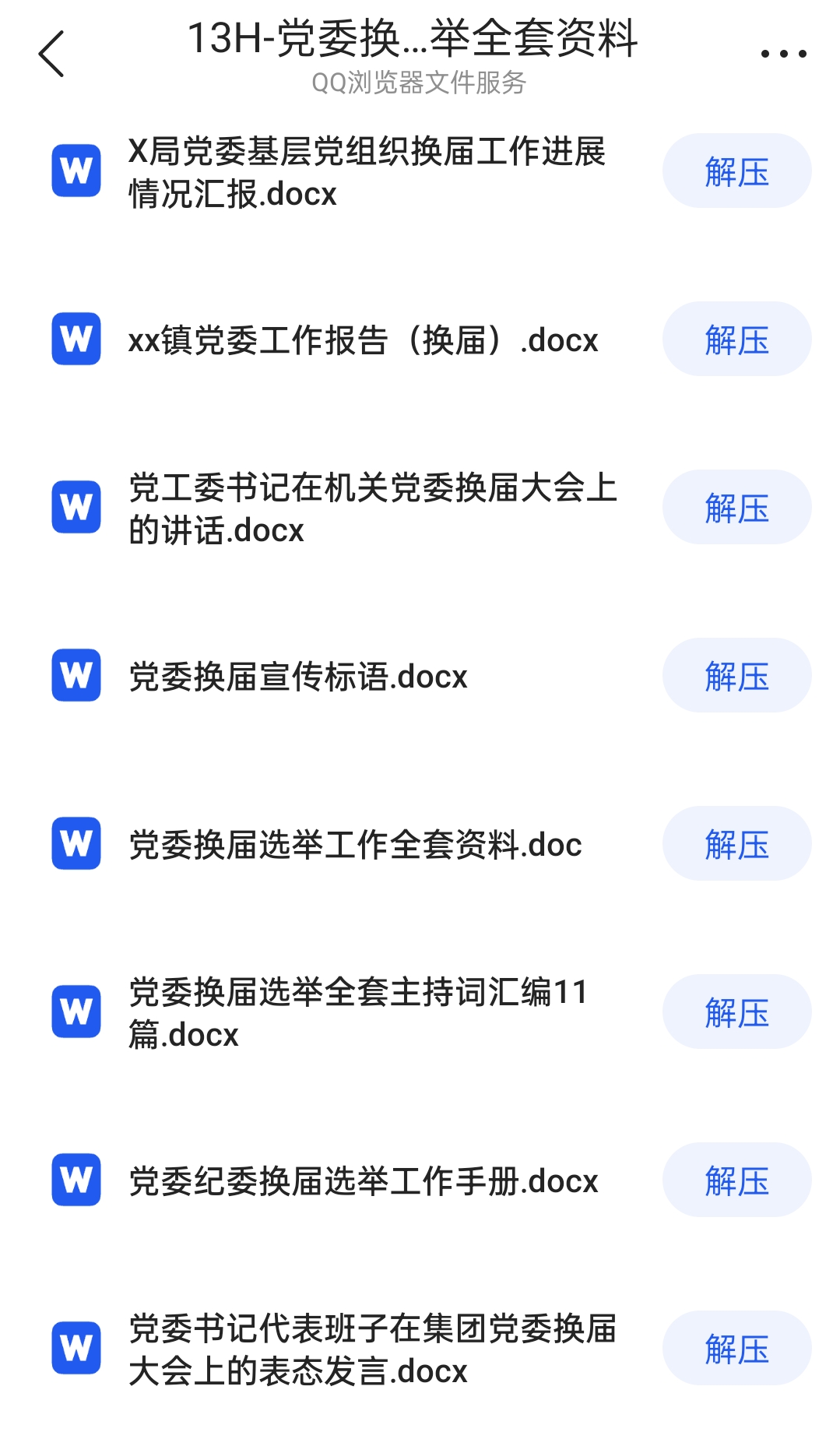Select 党委纪委换届选举工作手册.docx row
This screenshot has width=840, height=1439.
pyautogui.click(x=363, y=1181)
